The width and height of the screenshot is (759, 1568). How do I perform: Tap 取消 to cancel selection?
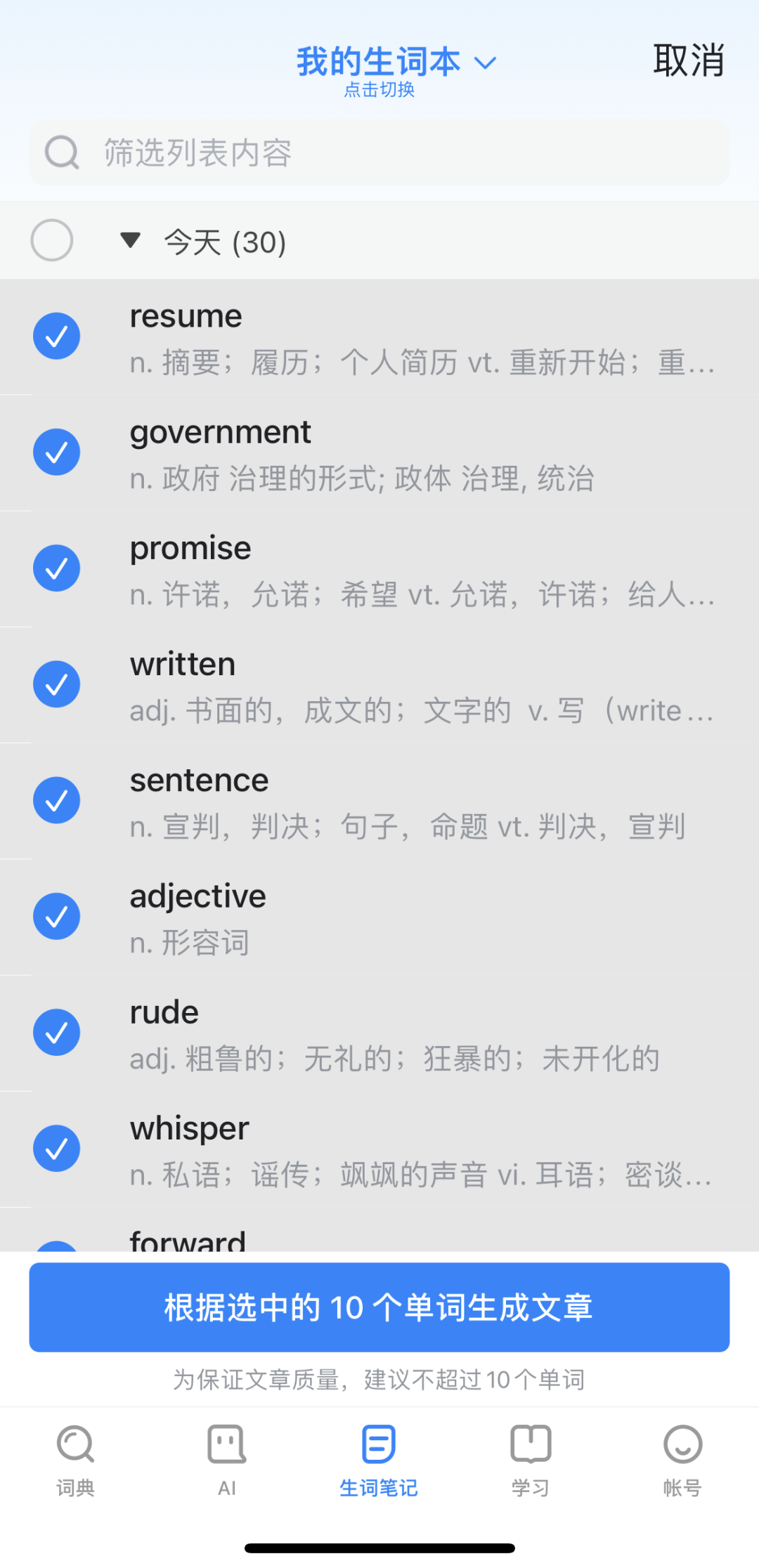(688, 60)
